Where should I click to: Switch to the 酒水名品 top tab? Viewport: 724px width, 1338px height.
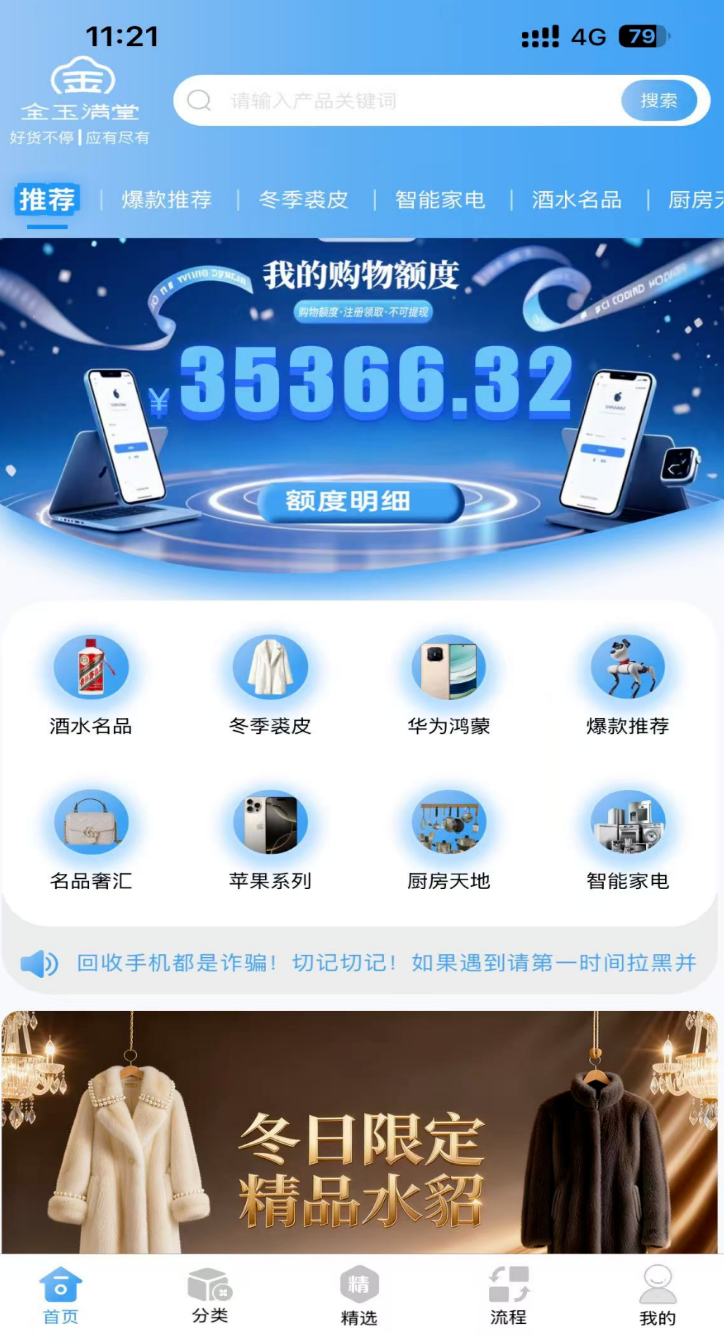(x=577, y=200)
